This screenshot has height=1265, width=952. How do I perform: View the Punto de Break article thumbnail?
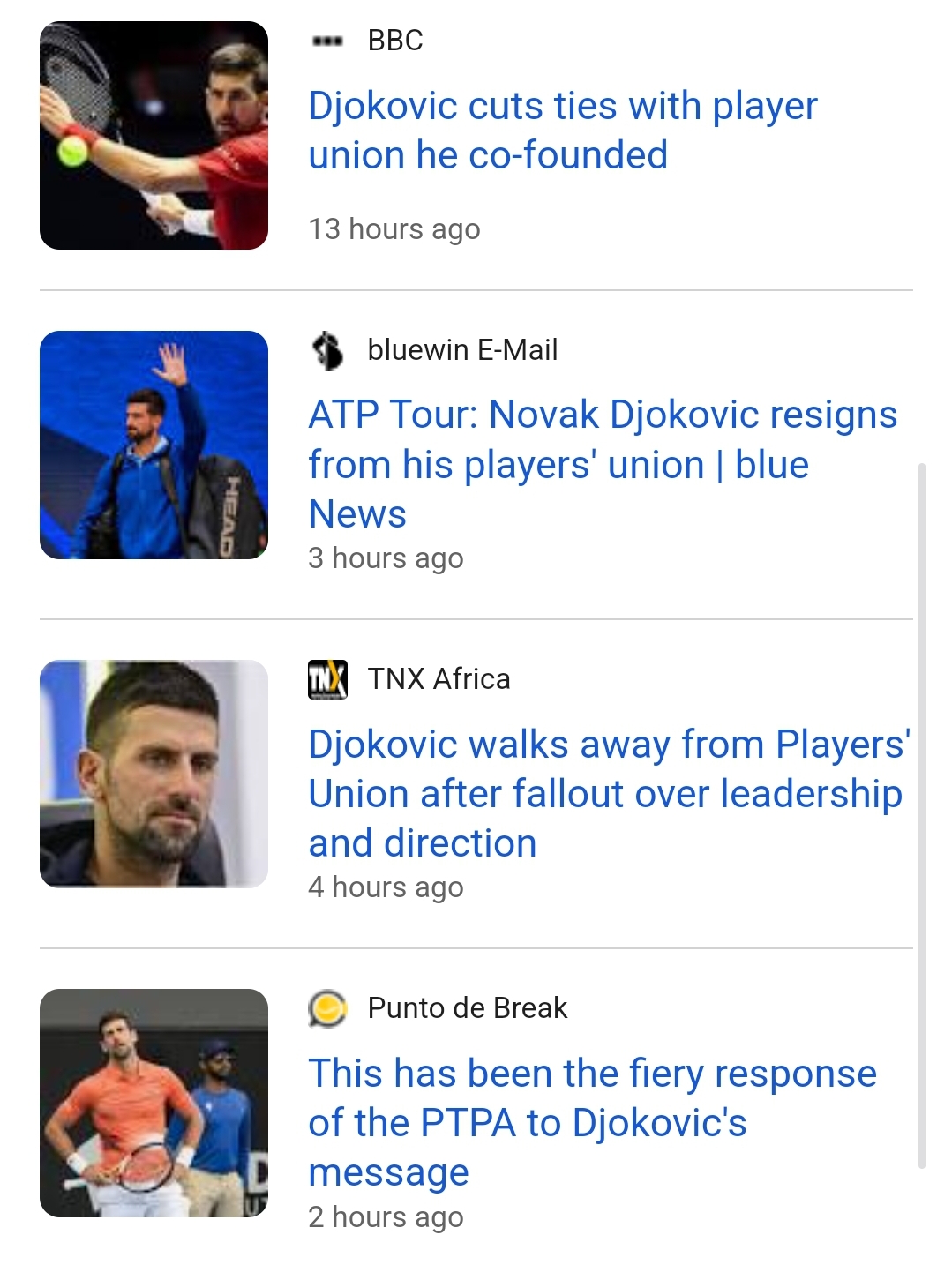click(x=154, y=1103)
